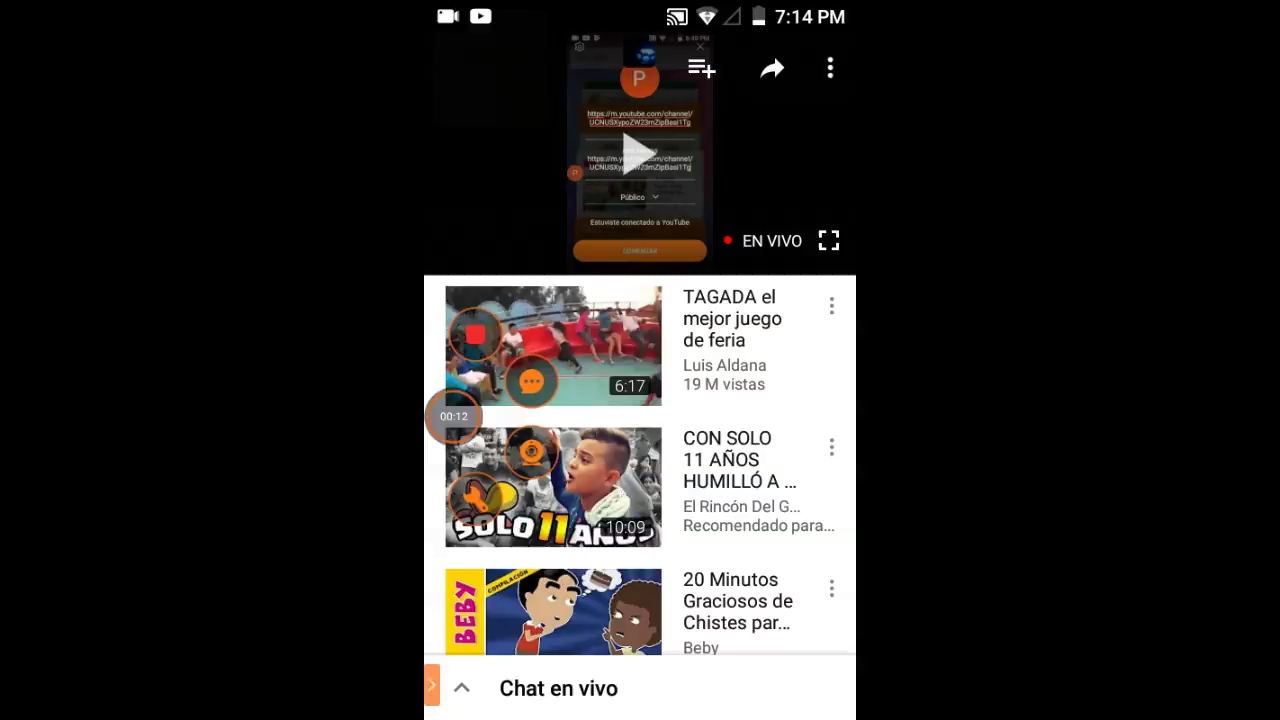
Task: Add the video to a playlist
Action: click(701, 68)
